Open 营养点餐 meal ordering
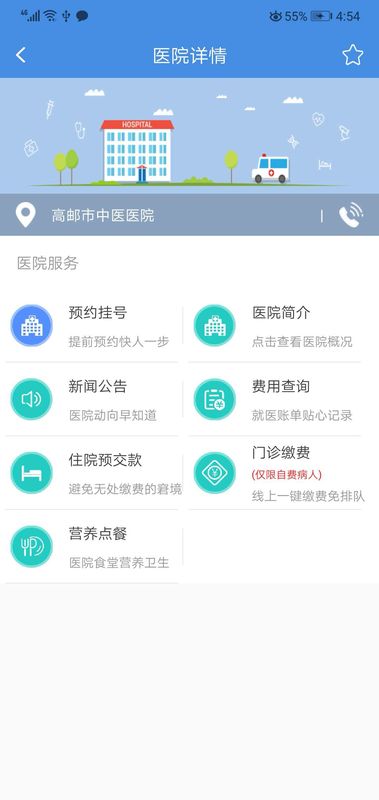 (92, 547)
